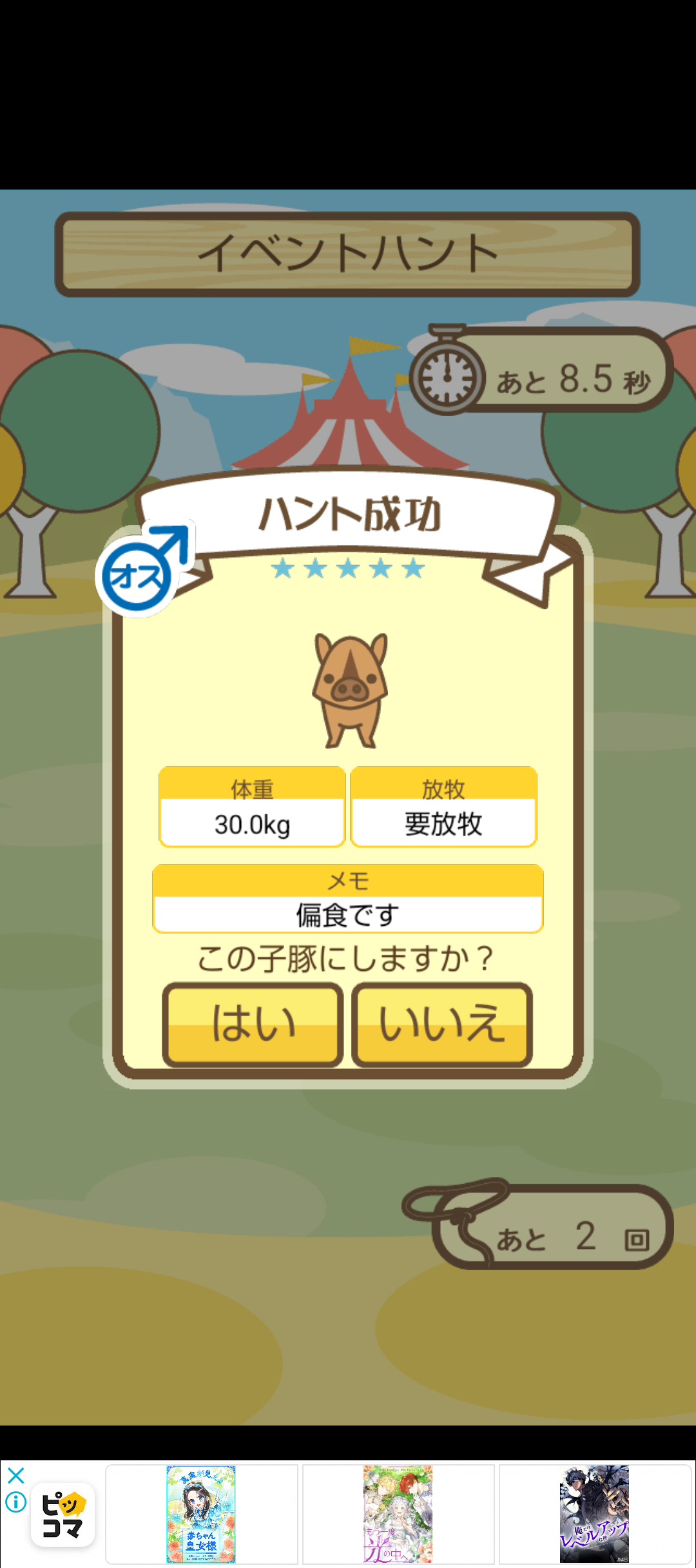Close the bottom ad banner
Image resolution: width=696 pixels, height=1568 pixels.
[x=15, y=1476]
